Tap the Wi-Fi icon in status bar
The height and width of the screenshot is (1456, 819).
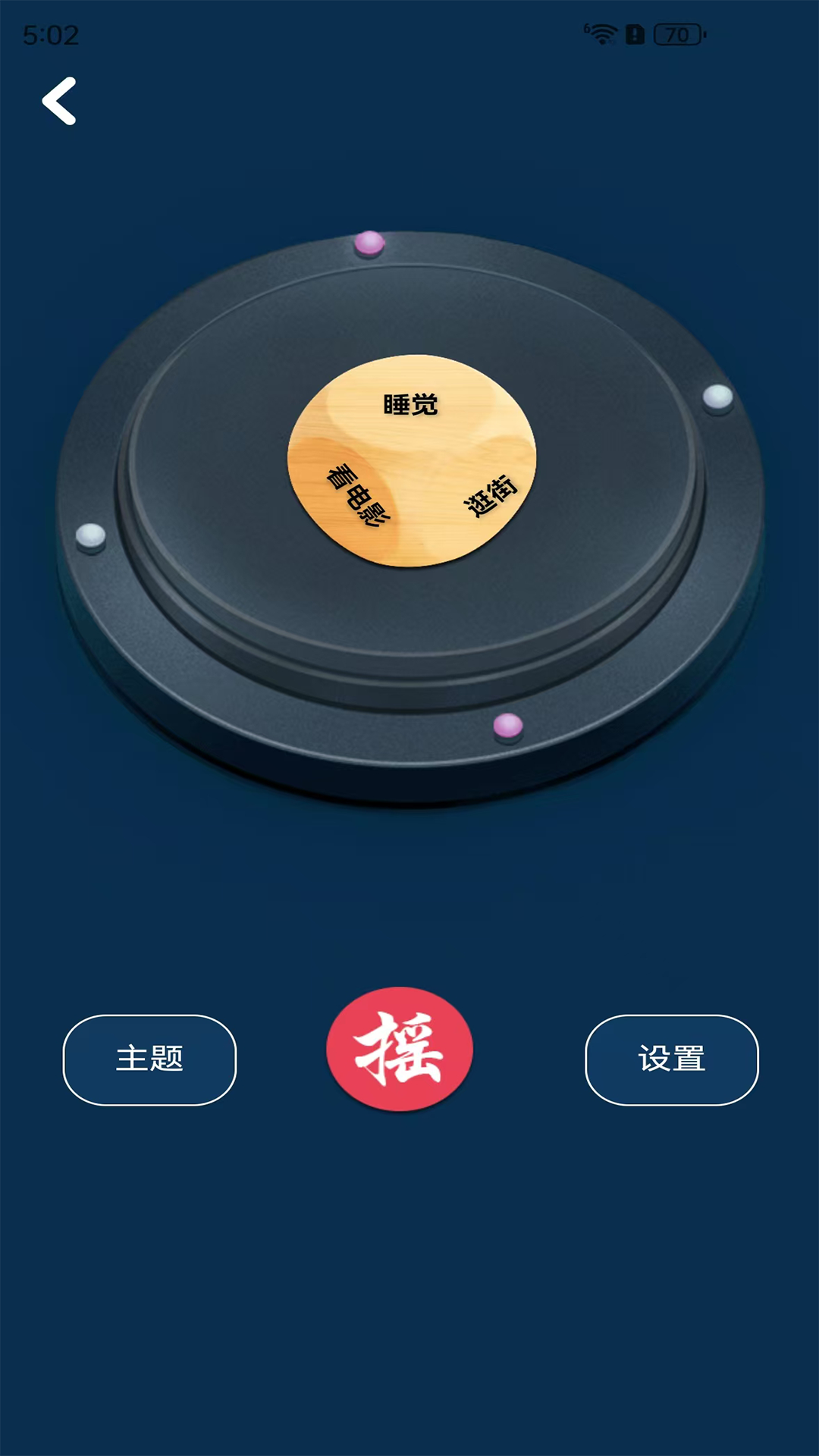tap(603, 32)
